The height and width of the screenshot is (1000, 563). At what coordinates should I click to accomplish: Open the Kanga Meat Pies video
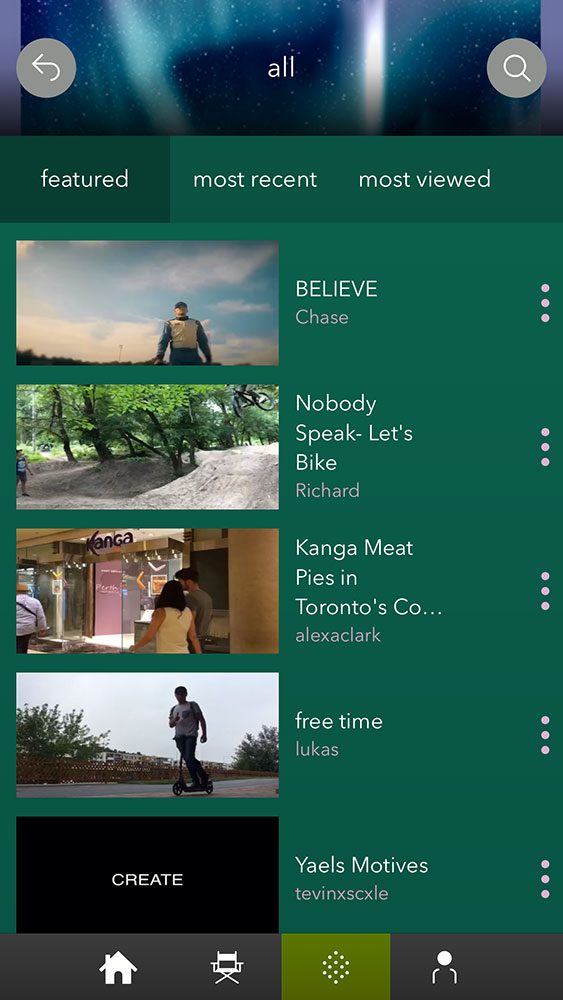click(147, 591)
